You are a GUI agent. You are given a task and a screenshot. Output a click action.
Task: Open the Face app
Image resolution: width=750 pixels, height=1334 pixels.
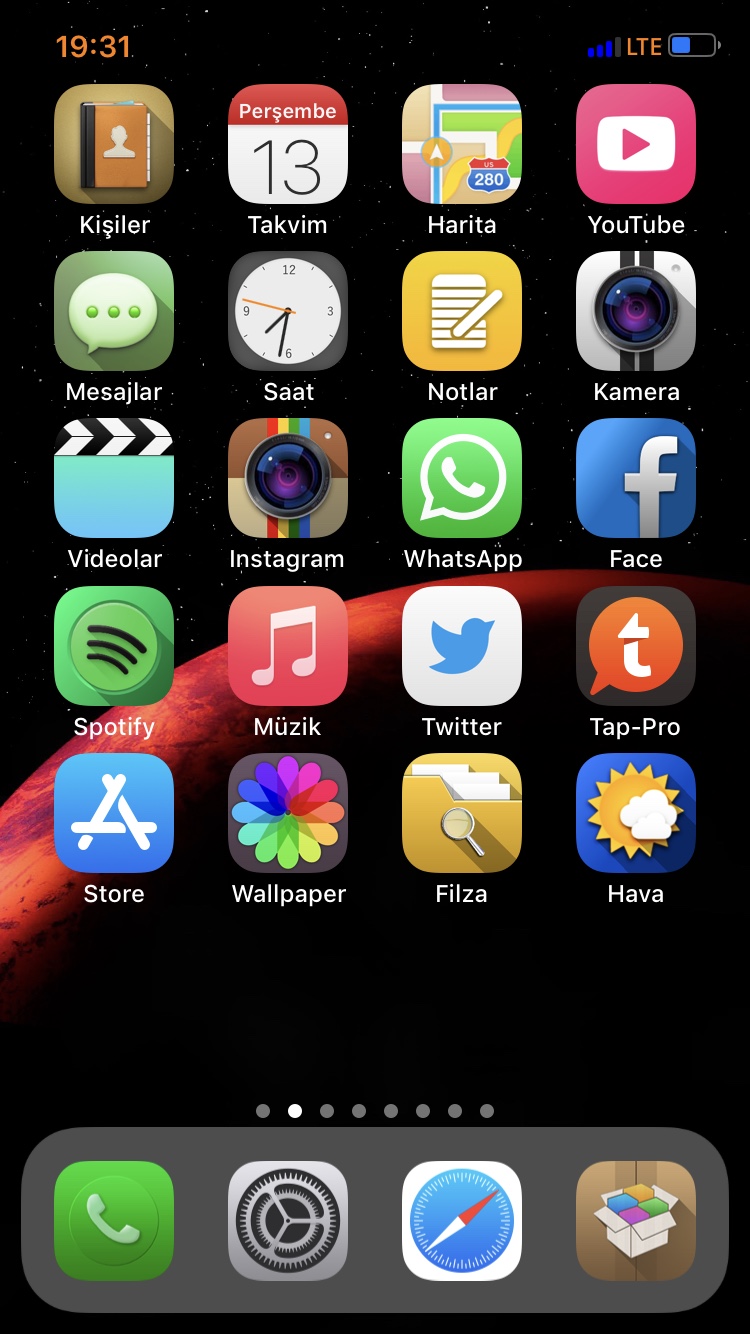click(x=636, y=478)
